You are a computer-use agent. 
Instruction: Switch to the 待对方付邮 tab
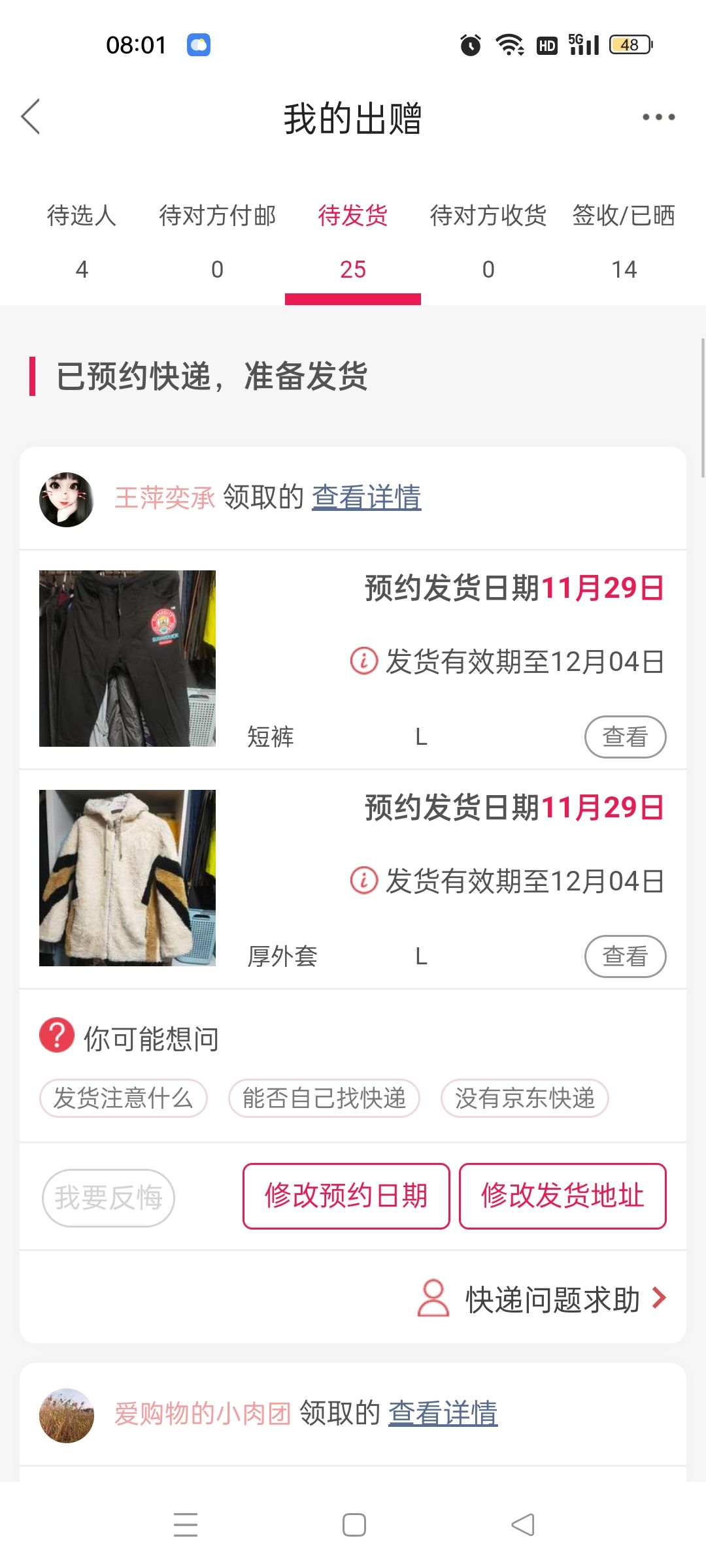point(218,242)
